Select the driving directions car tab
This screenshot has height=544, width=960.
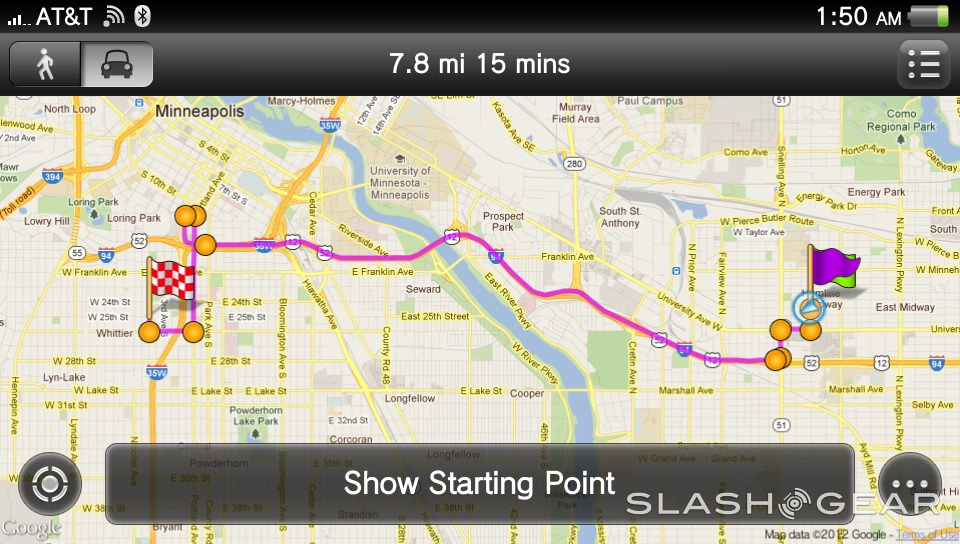pos(117,65)
